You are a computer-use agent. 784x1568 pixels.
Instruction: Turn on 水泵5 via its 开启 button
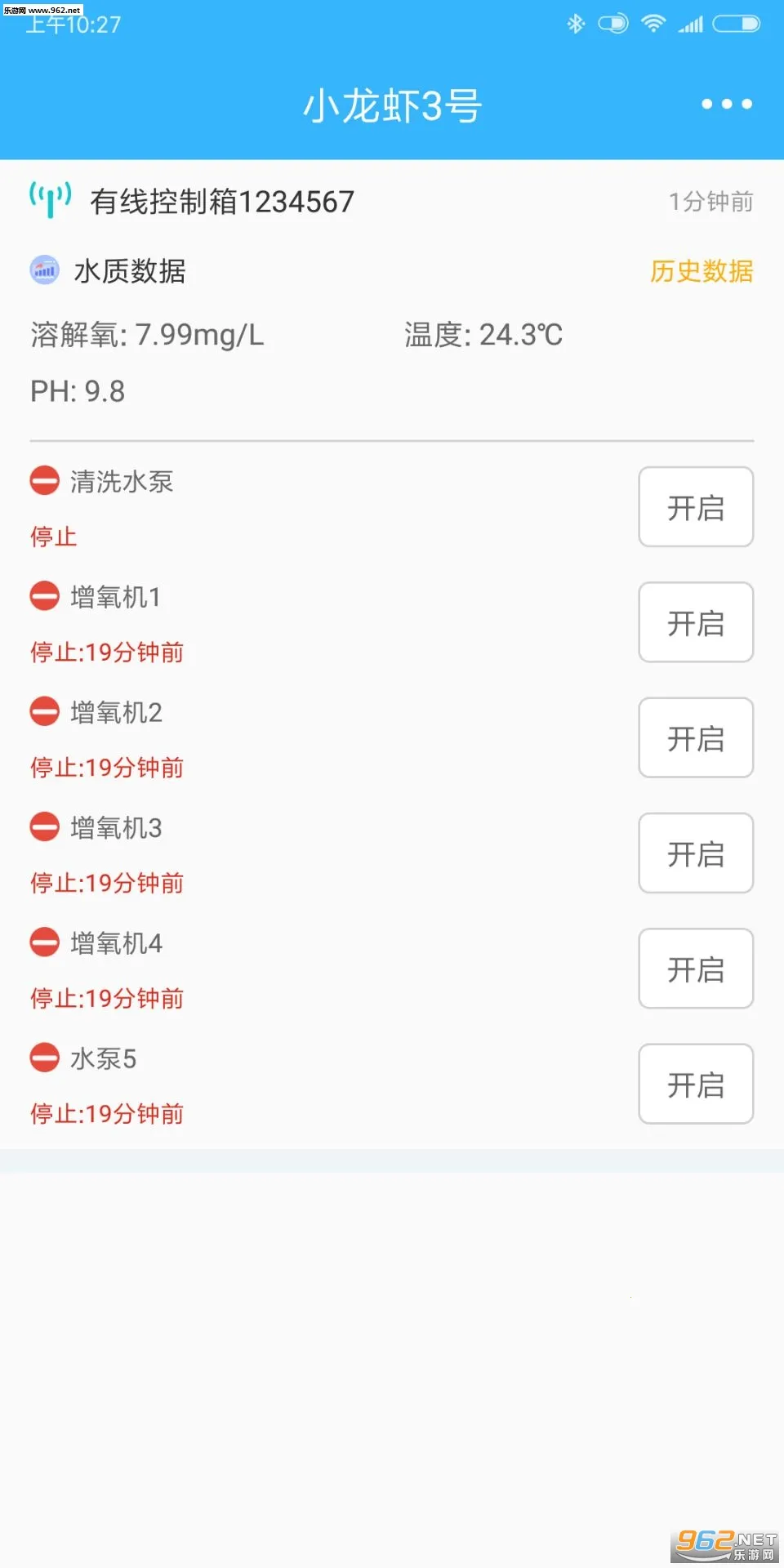[x=696, y=1084]
